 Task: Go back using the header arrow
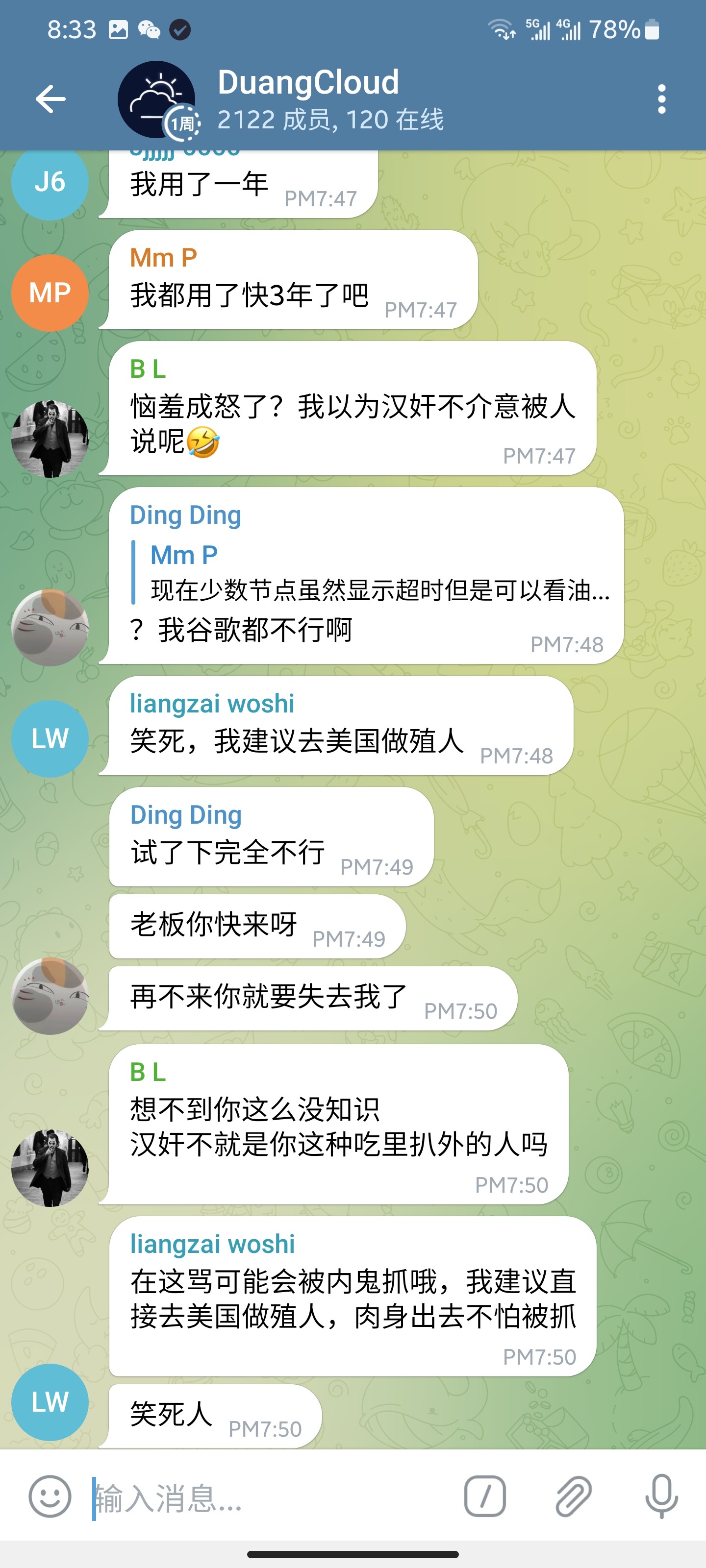coord(50,99)
